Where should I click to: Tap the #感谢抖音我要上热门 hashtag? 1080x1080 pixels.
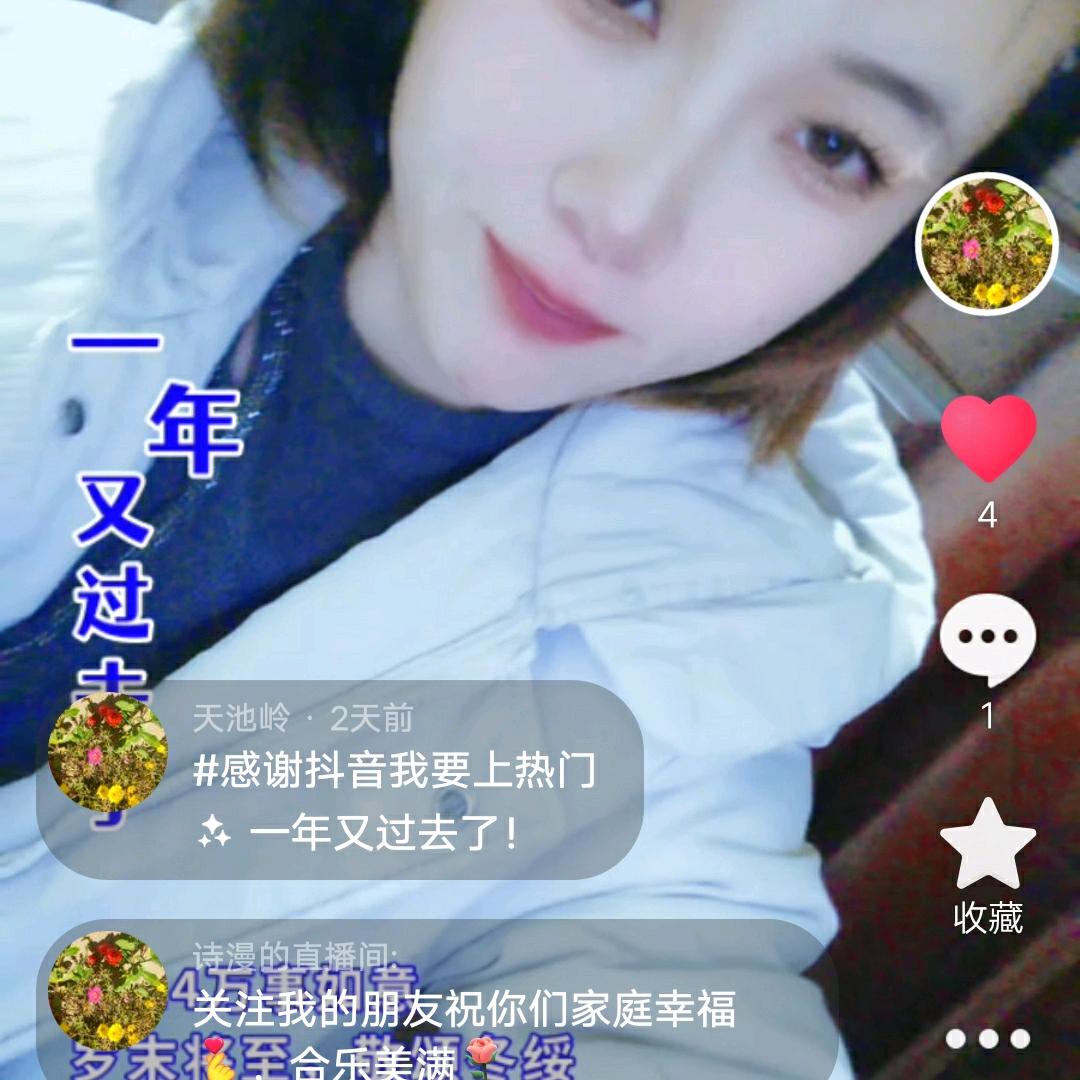(395, 772)
